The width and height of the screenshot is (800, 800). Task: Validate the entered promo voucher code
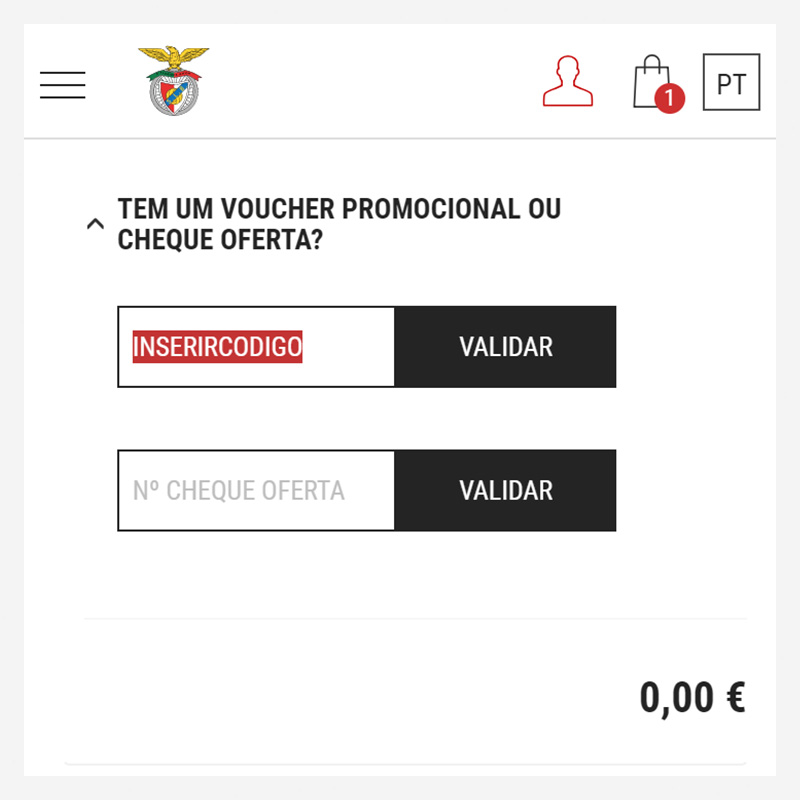coord(505,347)
